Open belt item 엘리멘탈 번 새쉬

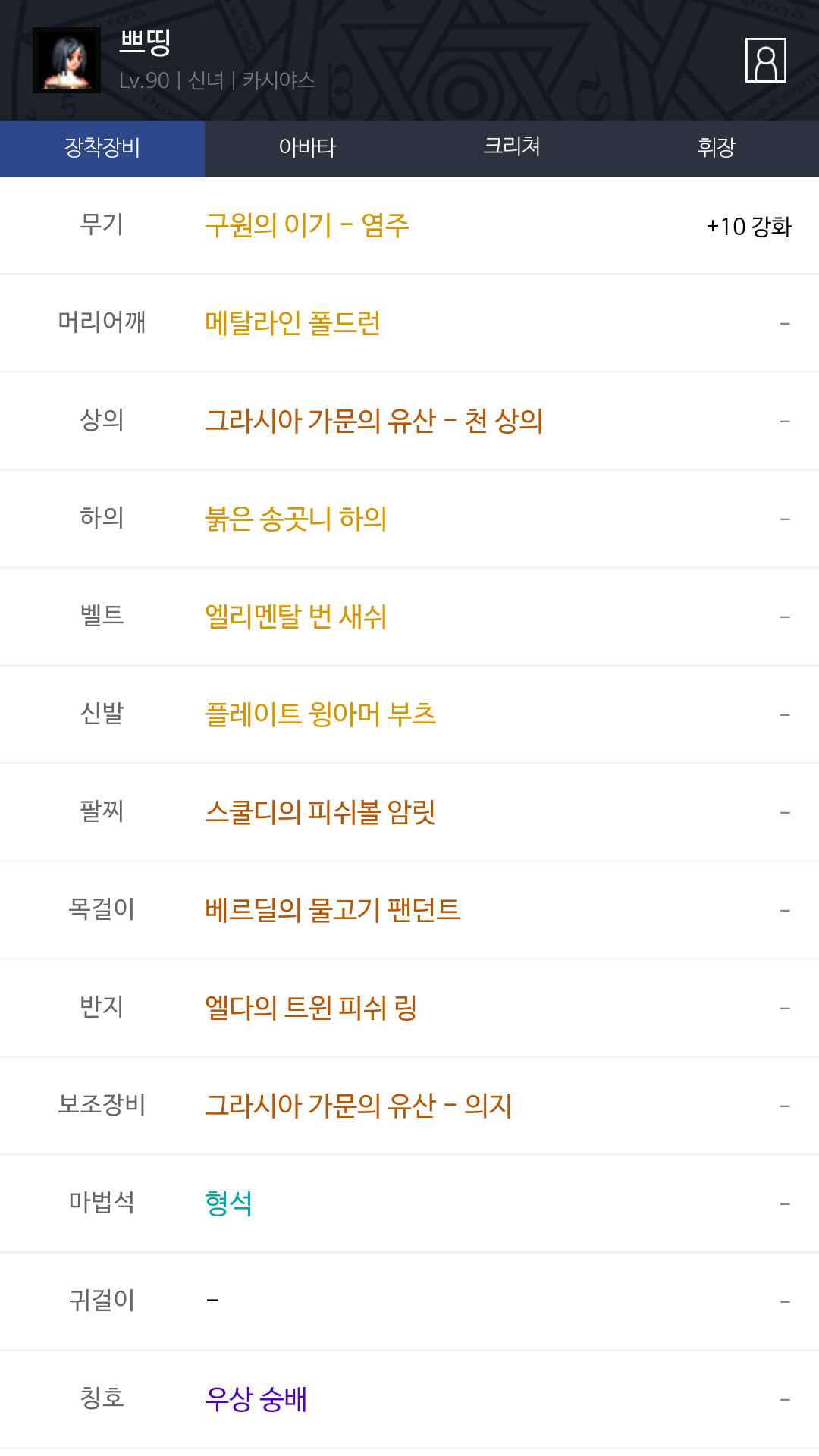[296, 617]
